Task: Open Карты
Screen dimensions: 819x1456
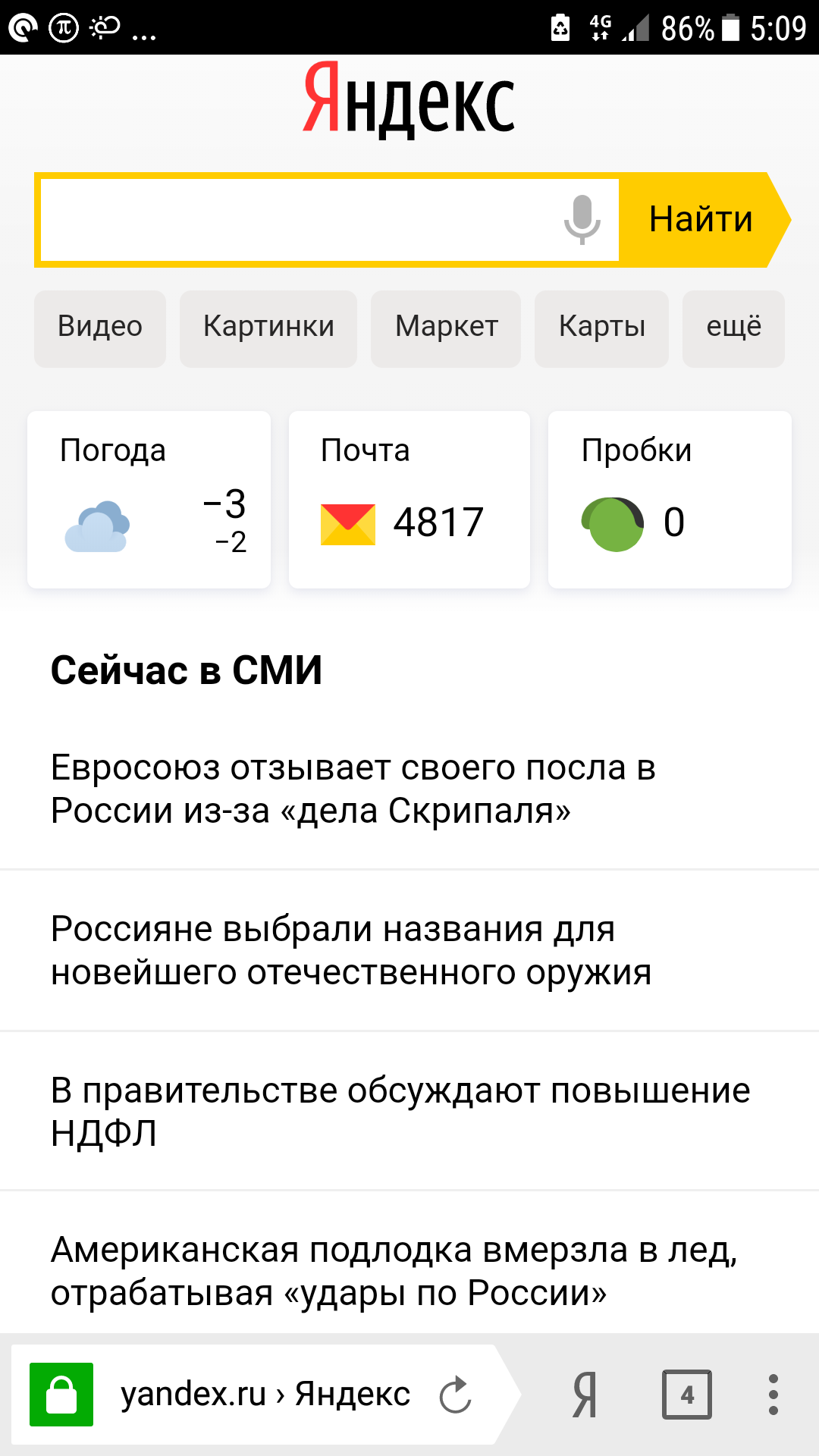Action: click(x=601, y=328)
